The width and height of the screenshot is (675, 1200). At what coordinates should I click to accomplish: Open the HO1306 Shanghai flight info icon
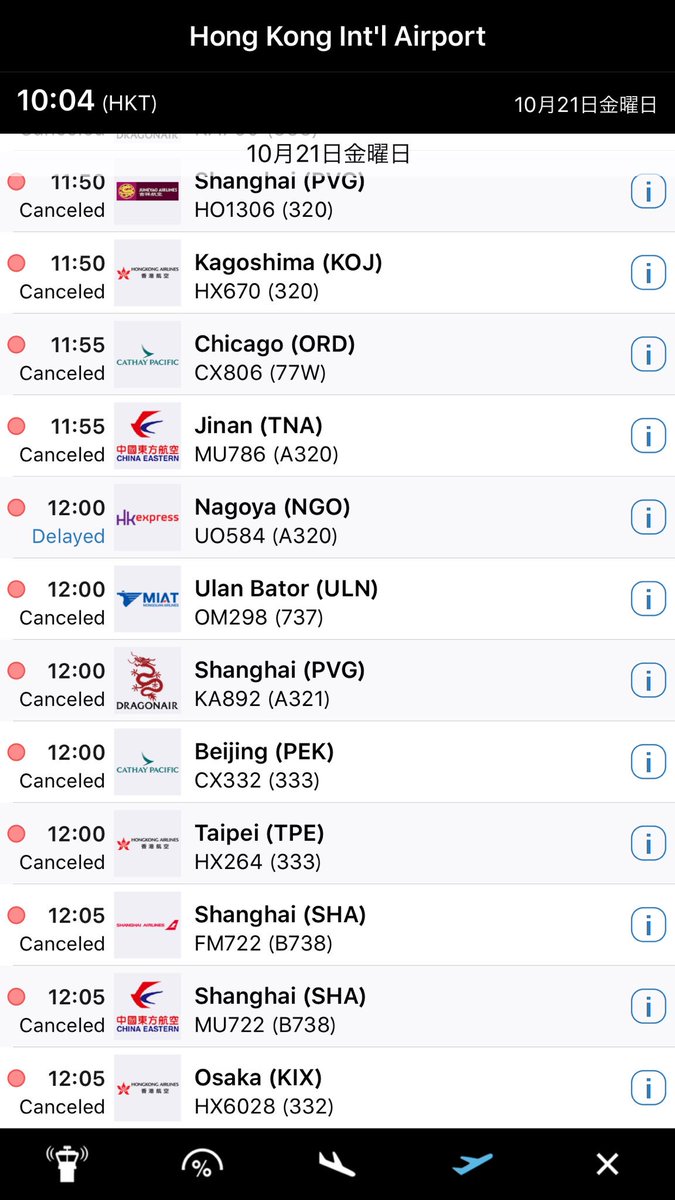(648, 191)
